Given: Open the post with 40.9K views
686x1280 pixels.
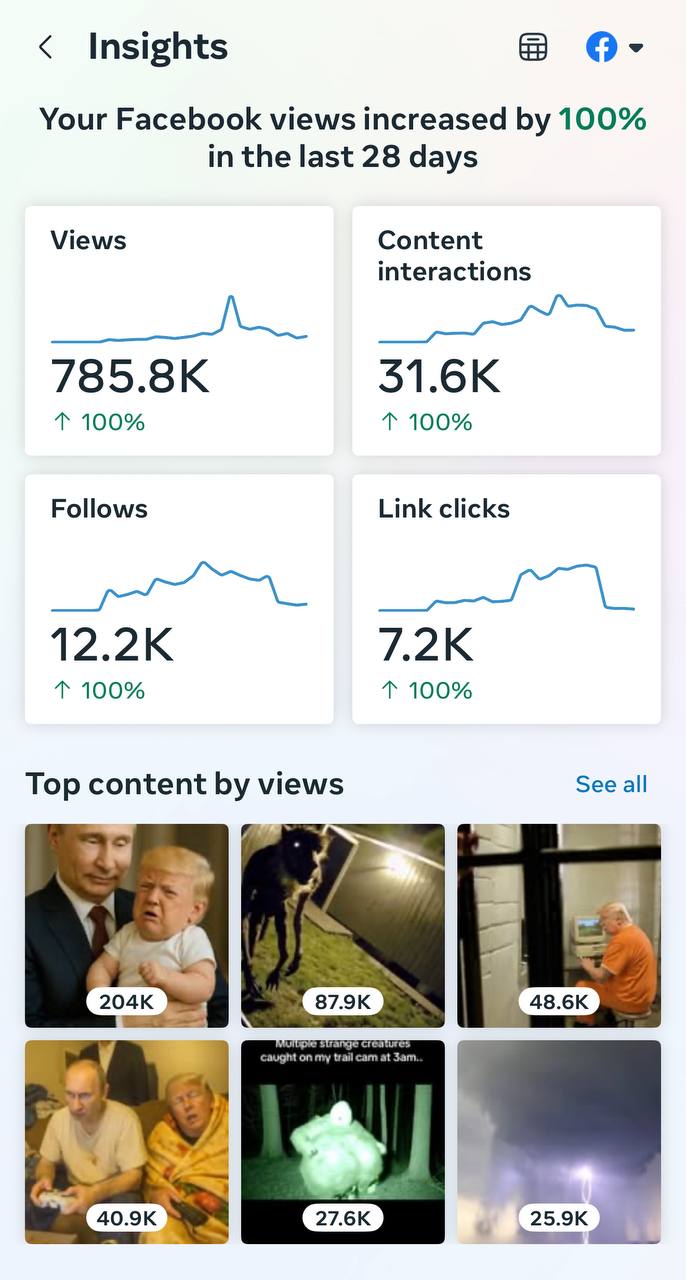Looking at the screenshot, I should click(x=127, y=1142).
